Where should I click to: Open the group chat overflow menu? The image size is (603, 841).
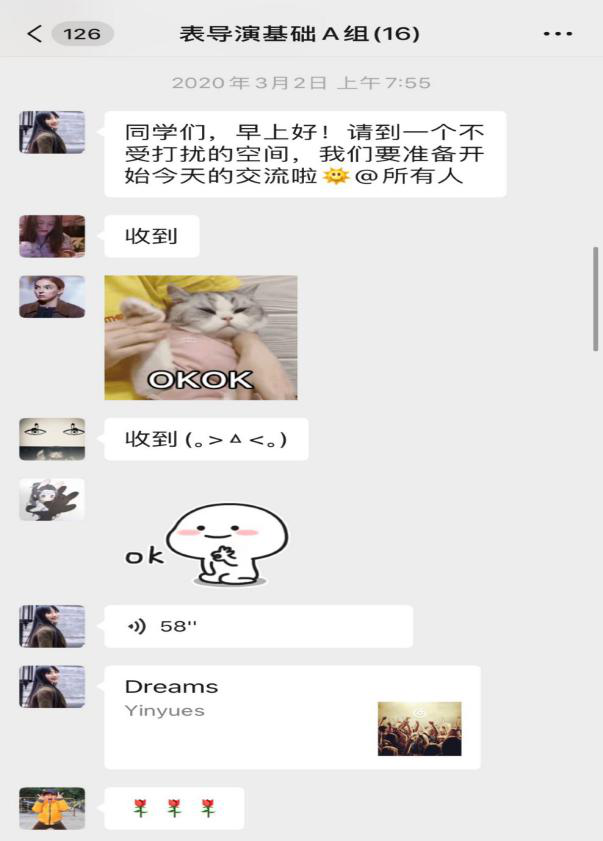tap(557, 34)
